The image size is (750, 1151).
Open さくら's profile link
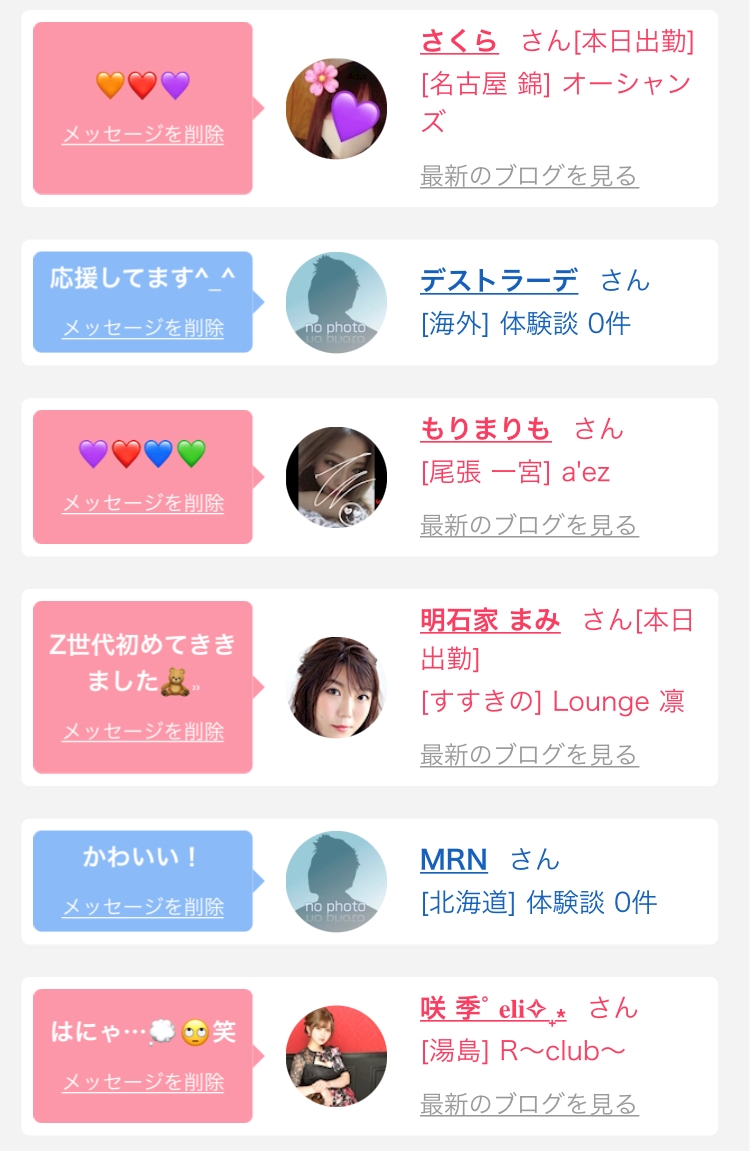pyautogui.click(x=459, y=41)
